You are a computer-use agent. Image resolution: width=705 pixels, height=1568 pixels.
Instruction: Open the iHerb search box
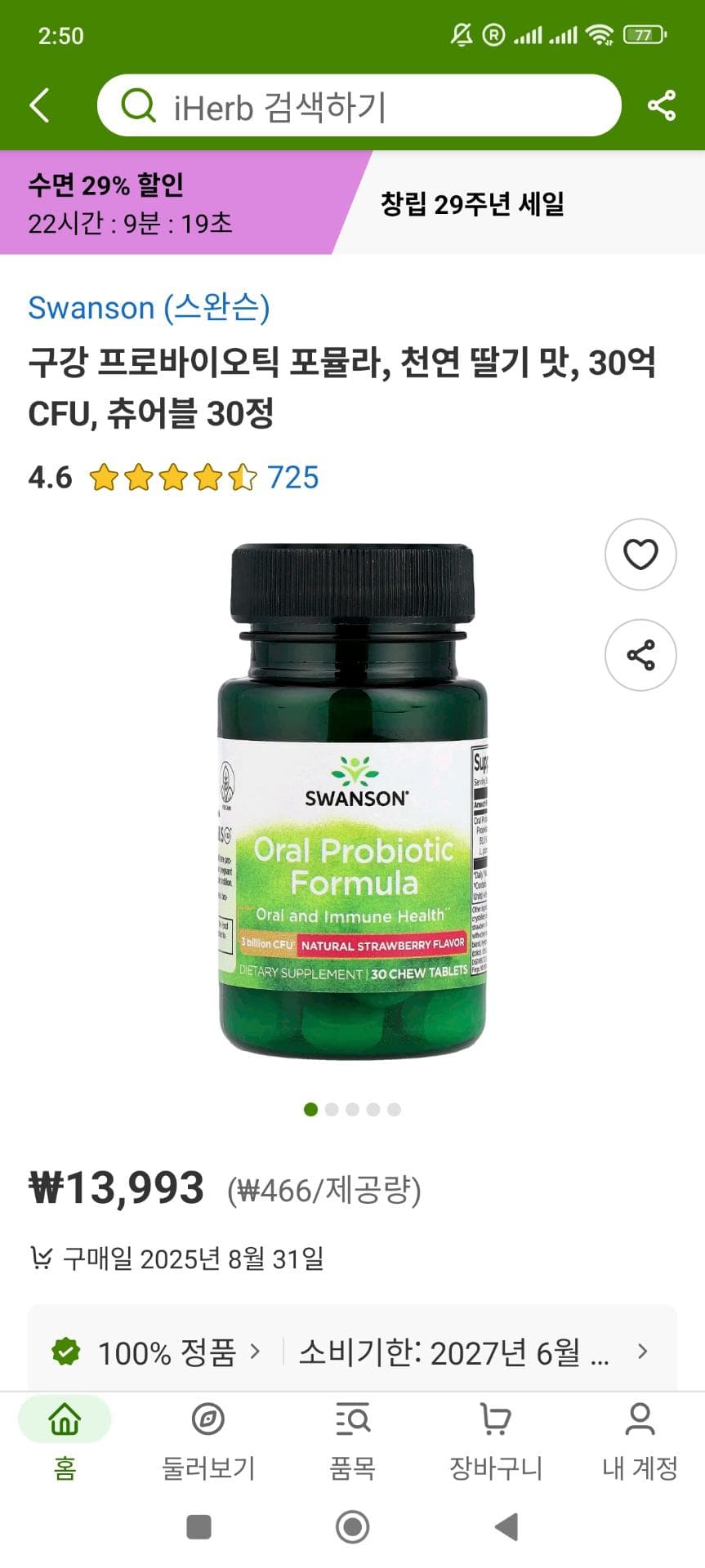click(359, 106)
